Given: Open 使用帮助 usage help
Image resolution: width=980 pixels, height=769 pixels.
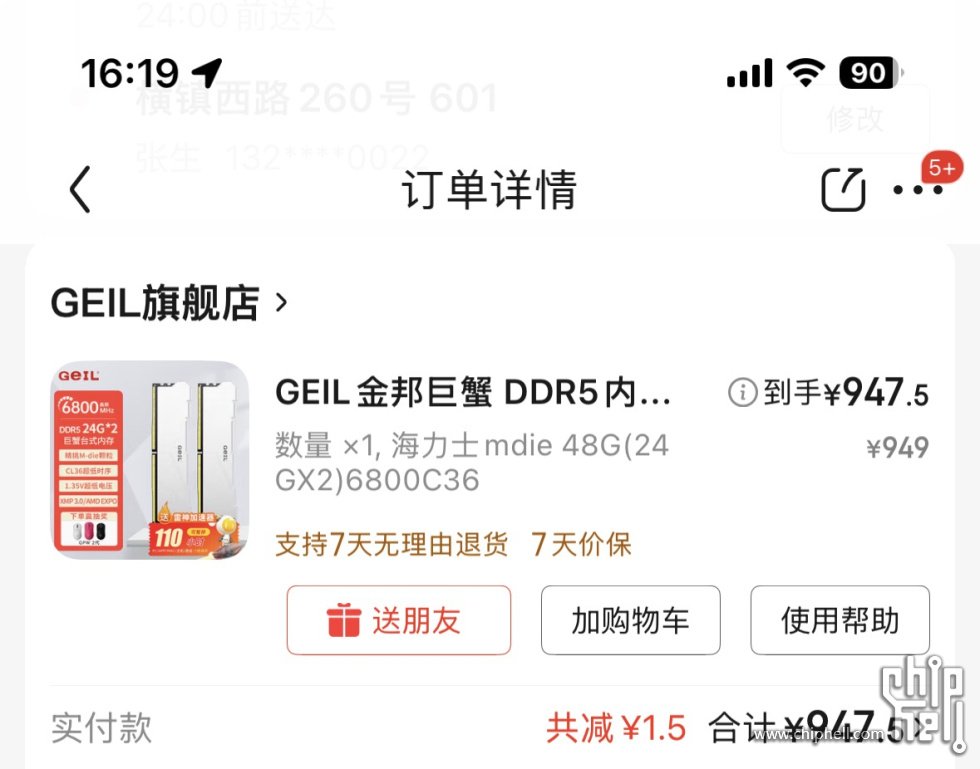Looking at the screenshot, I should click(839, 621).
